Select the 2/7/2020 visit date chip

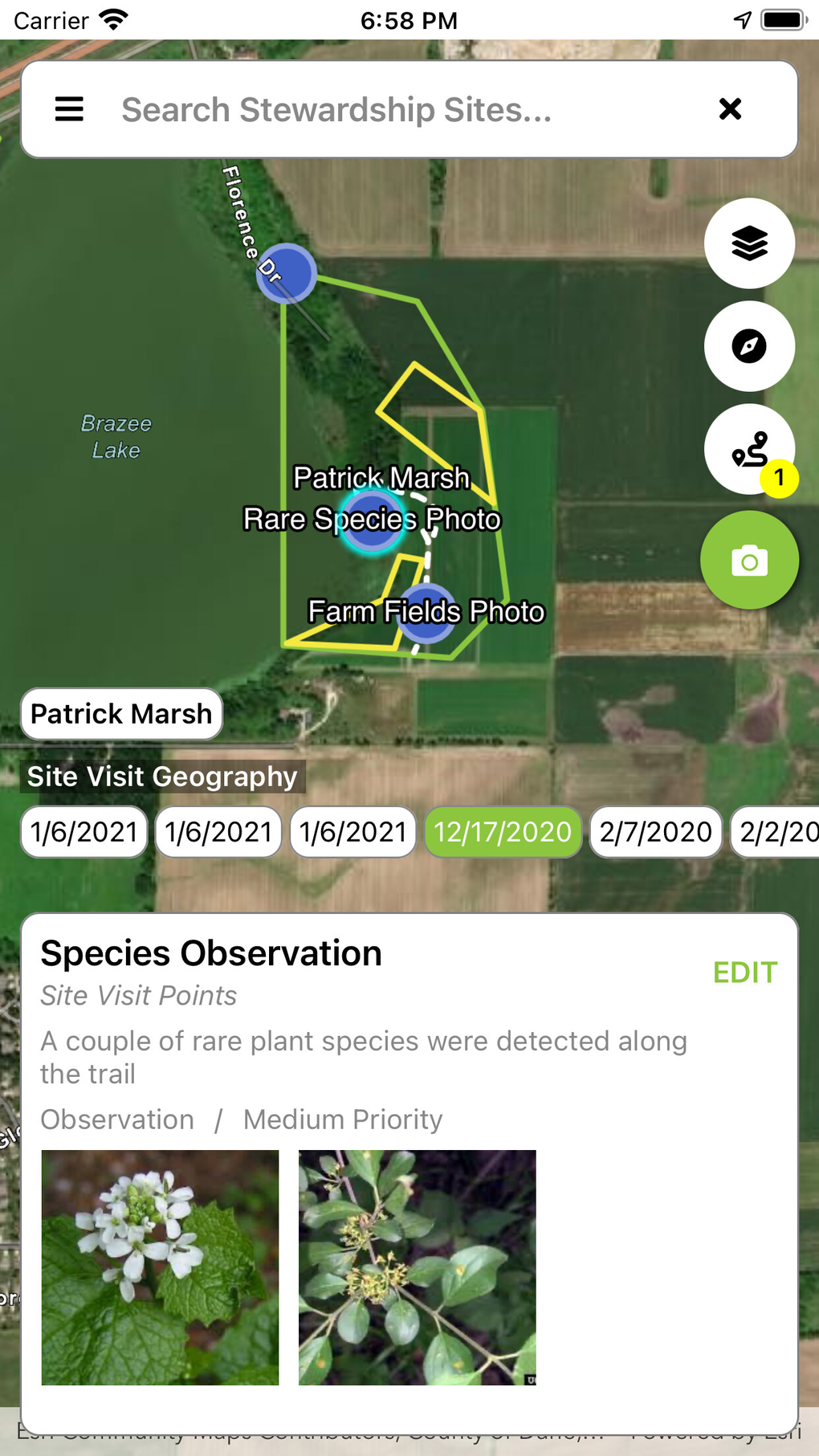pyautogui.click(x=655, y=832)
